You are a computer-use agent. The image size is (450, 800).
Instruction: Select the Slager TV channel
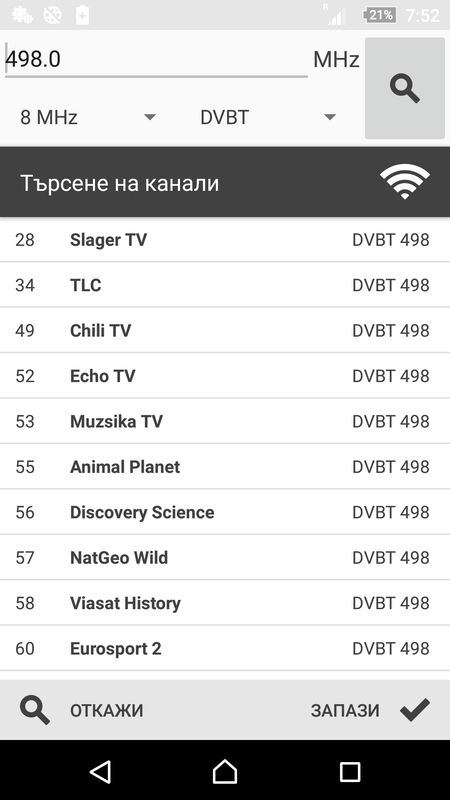click(x=225, y=240)
